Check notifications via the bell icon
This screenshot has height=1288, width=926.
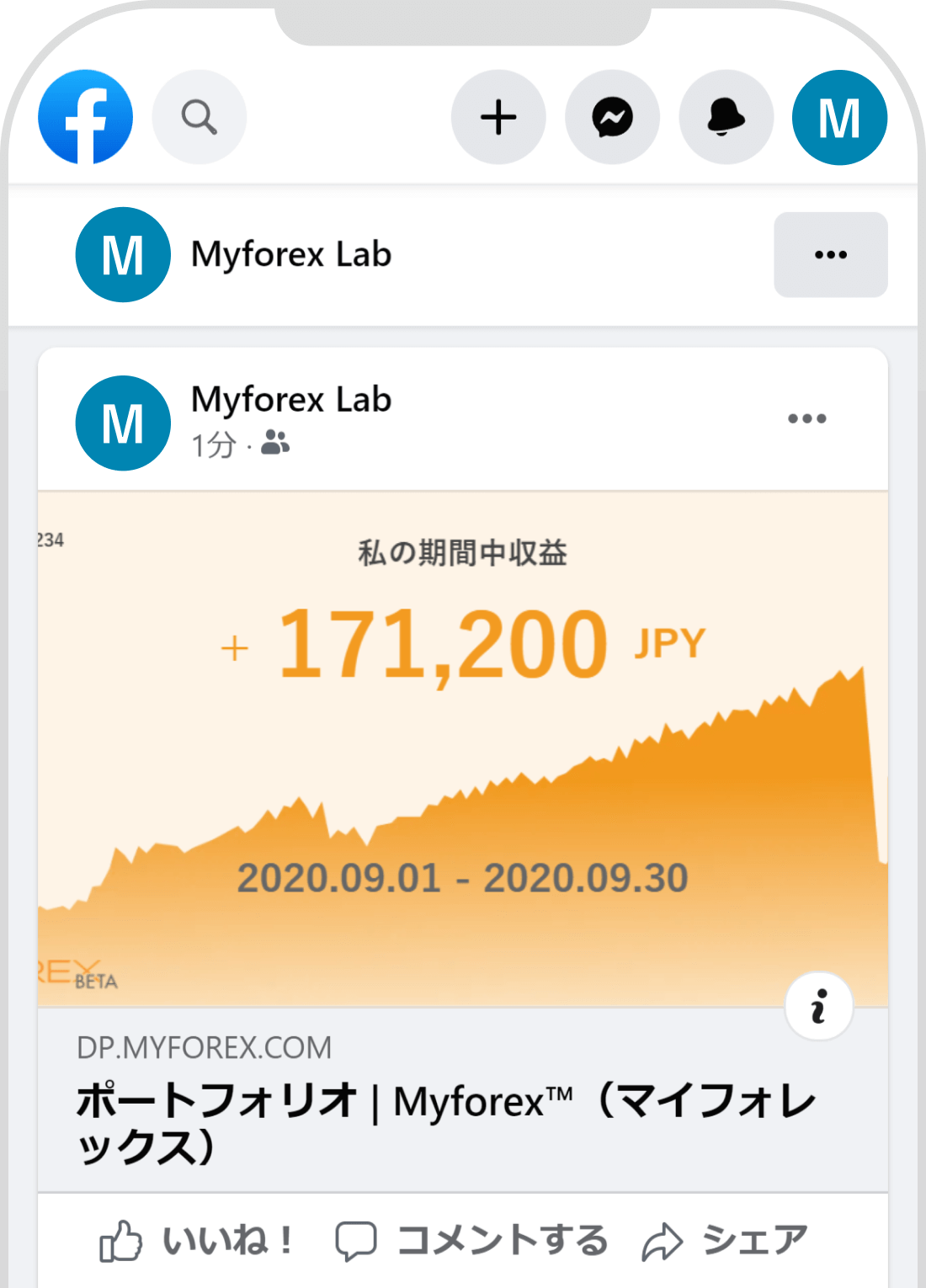(724, 118)
